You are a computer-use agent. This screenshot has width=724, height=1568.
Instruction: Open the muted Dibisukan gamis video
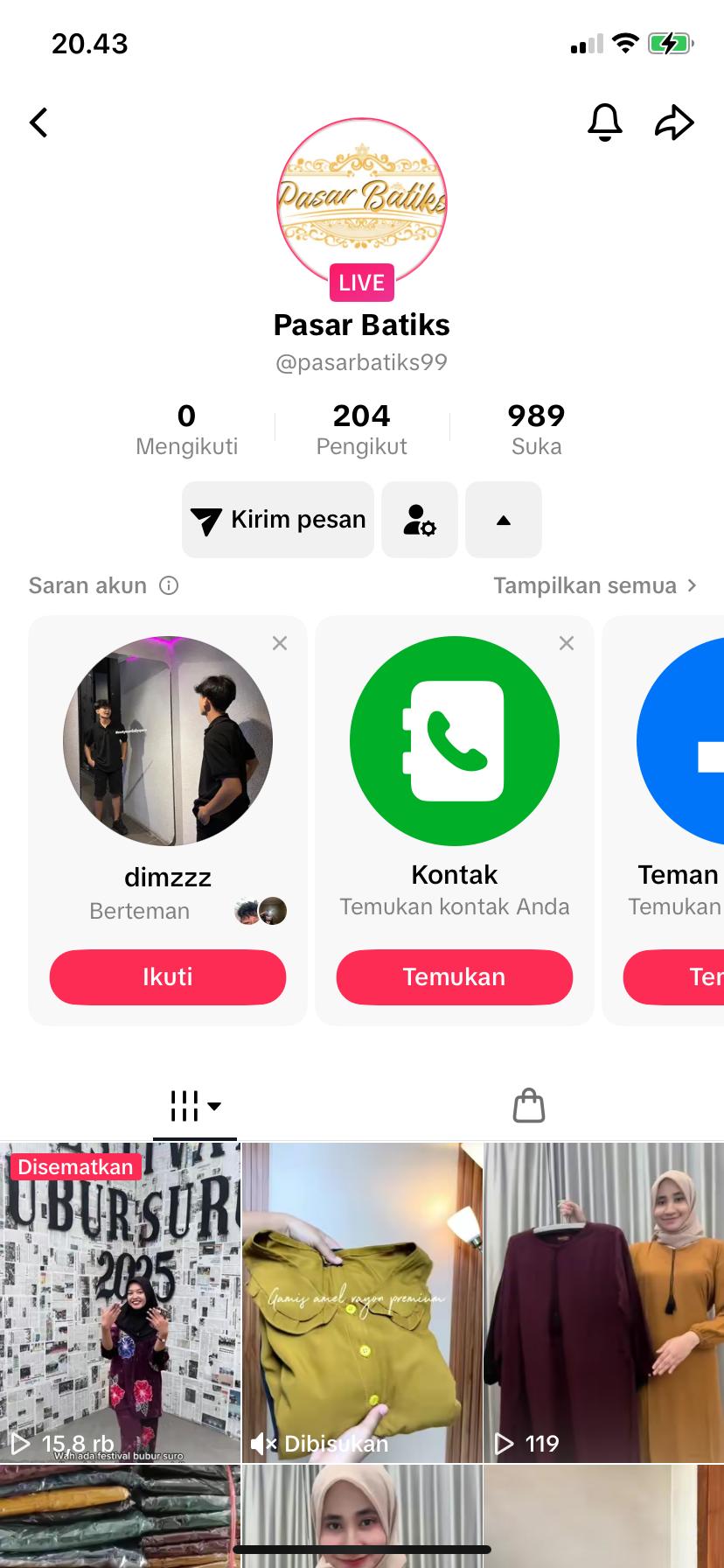[362, 1302]
